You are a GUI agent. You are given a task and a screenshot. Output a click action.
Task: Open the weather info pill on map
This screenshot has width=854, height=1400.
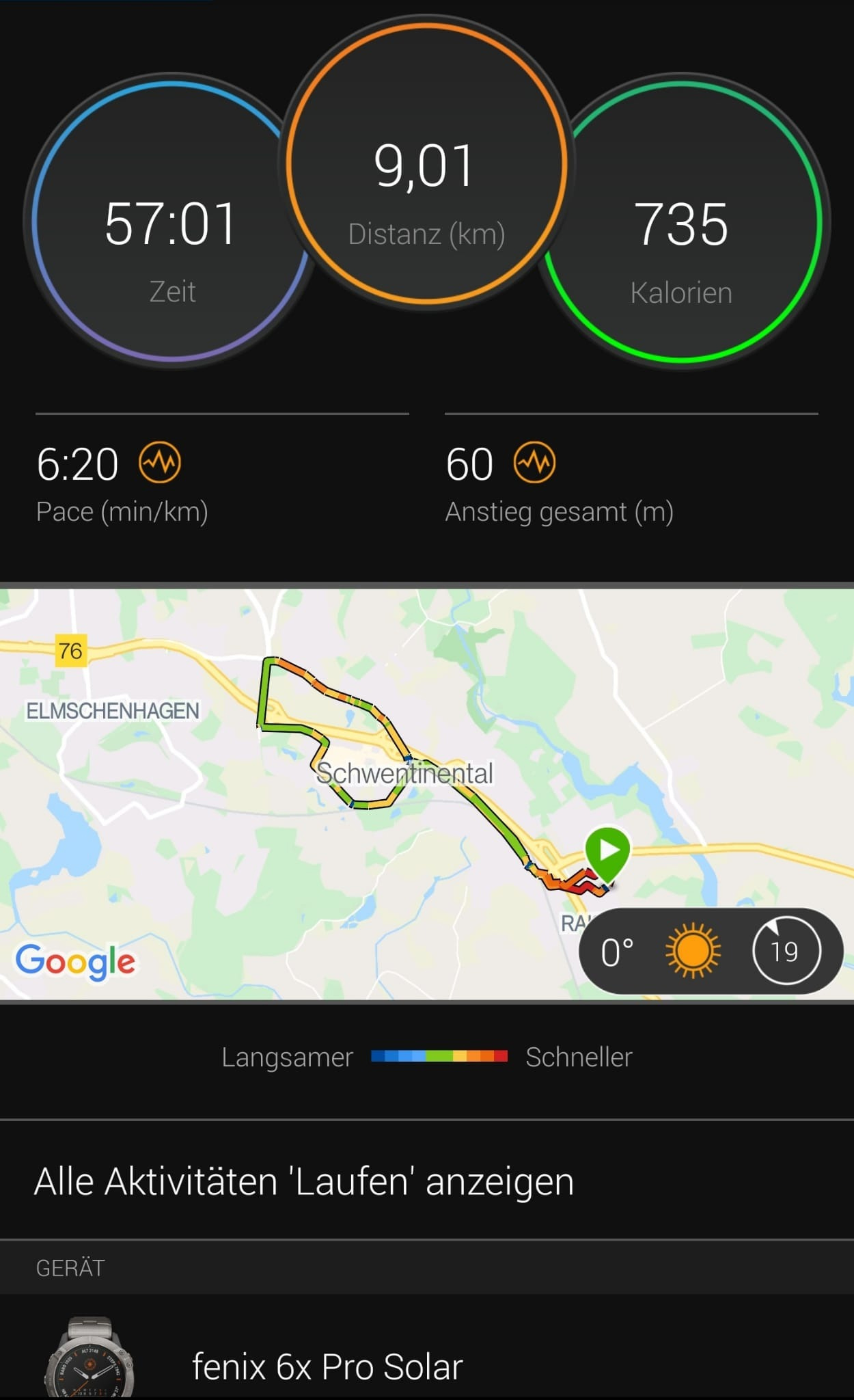(711, 951)
